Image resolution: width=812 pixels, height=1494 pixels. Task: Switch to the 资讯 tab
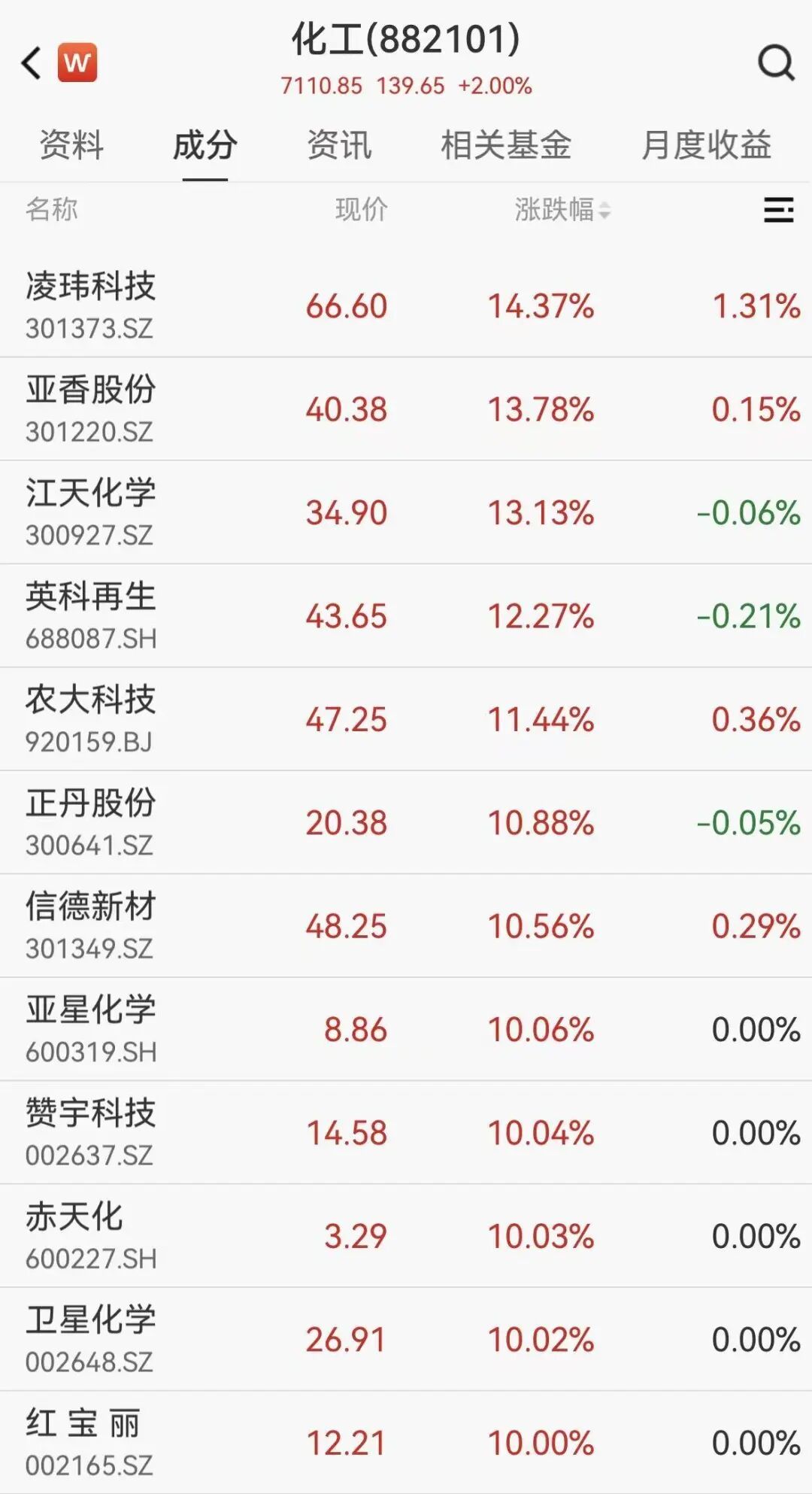click(x=339, y=145)
